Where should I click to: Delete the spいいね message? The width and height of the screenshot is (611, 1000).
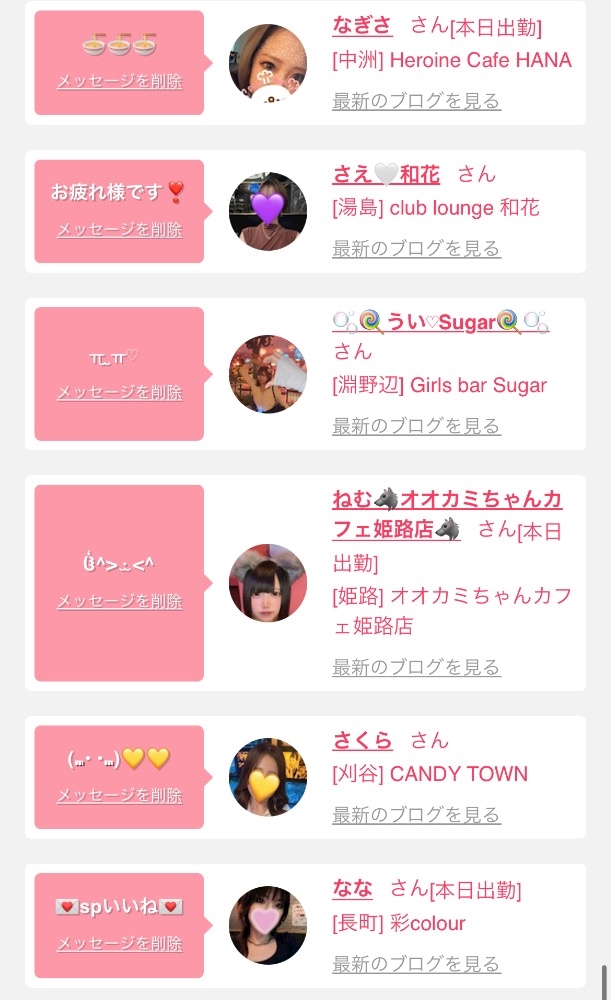click(120, 944)
